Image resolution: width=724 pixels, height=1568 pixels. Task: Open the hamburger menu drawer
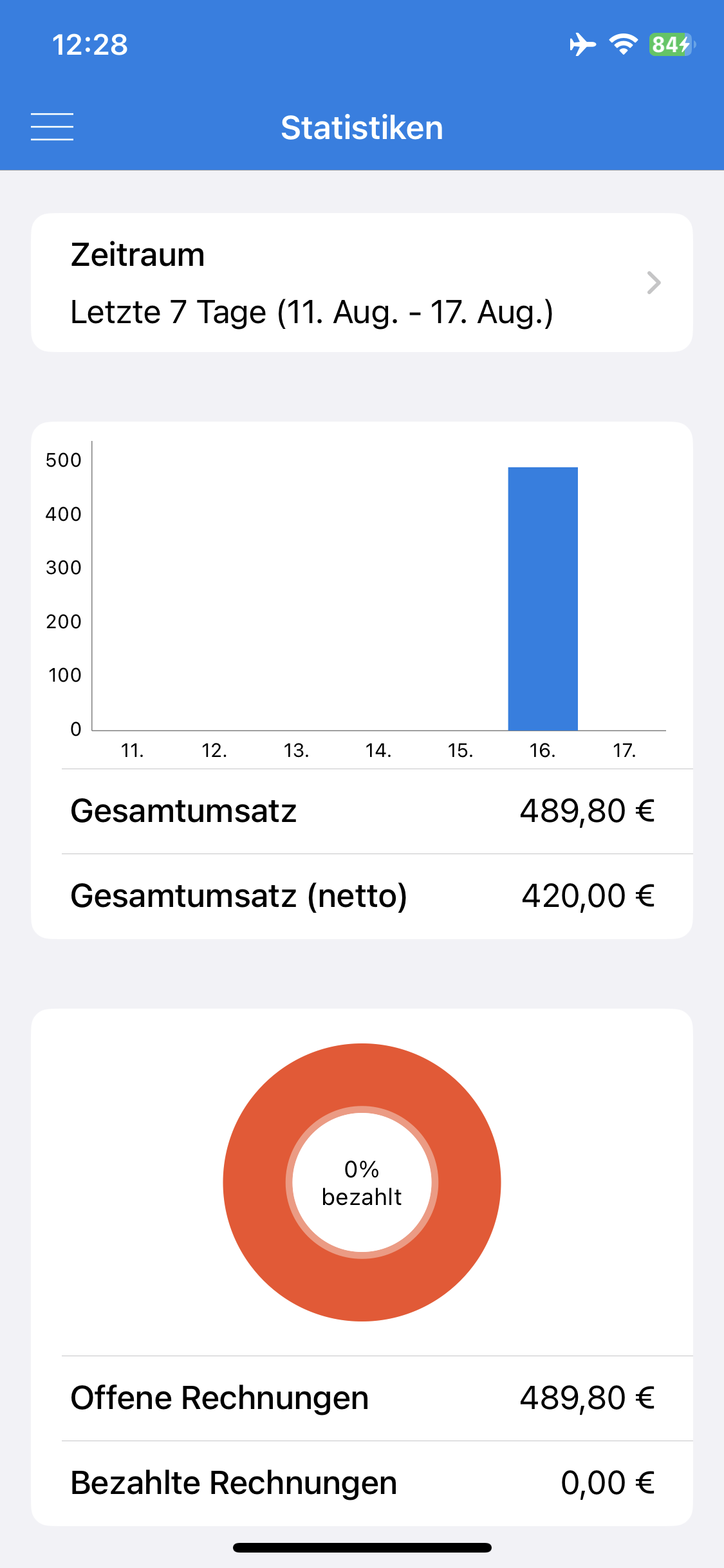pyautogui.click(x=52, y=127)
